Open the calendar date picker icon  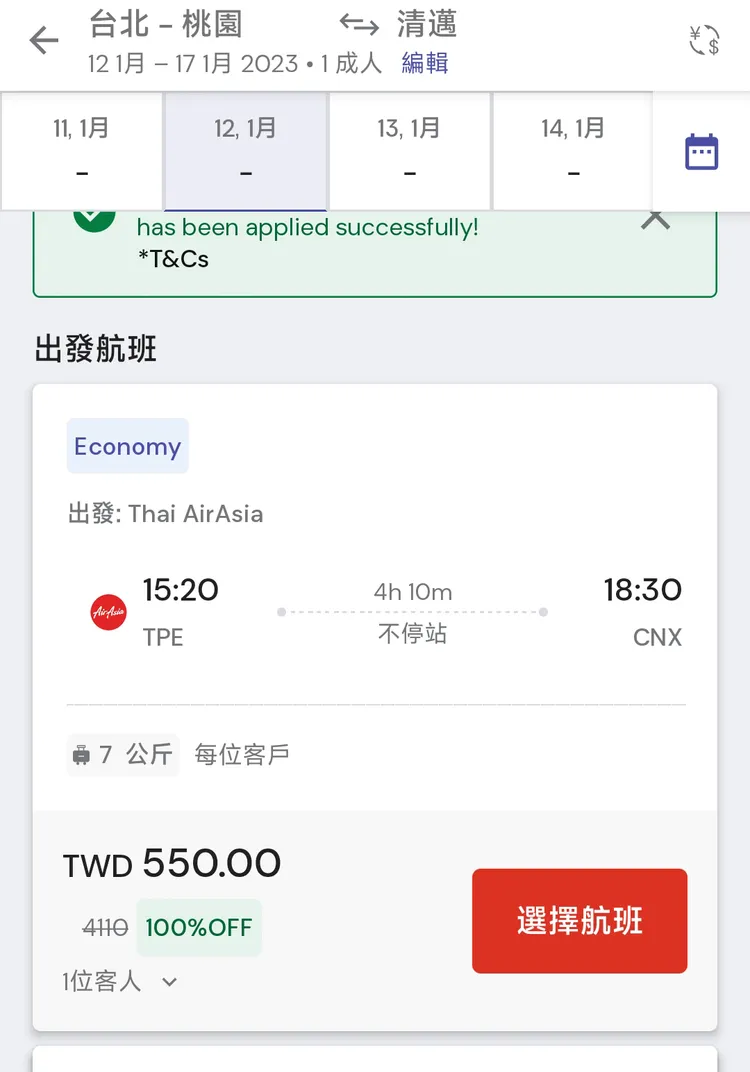(x=702, y=150)
